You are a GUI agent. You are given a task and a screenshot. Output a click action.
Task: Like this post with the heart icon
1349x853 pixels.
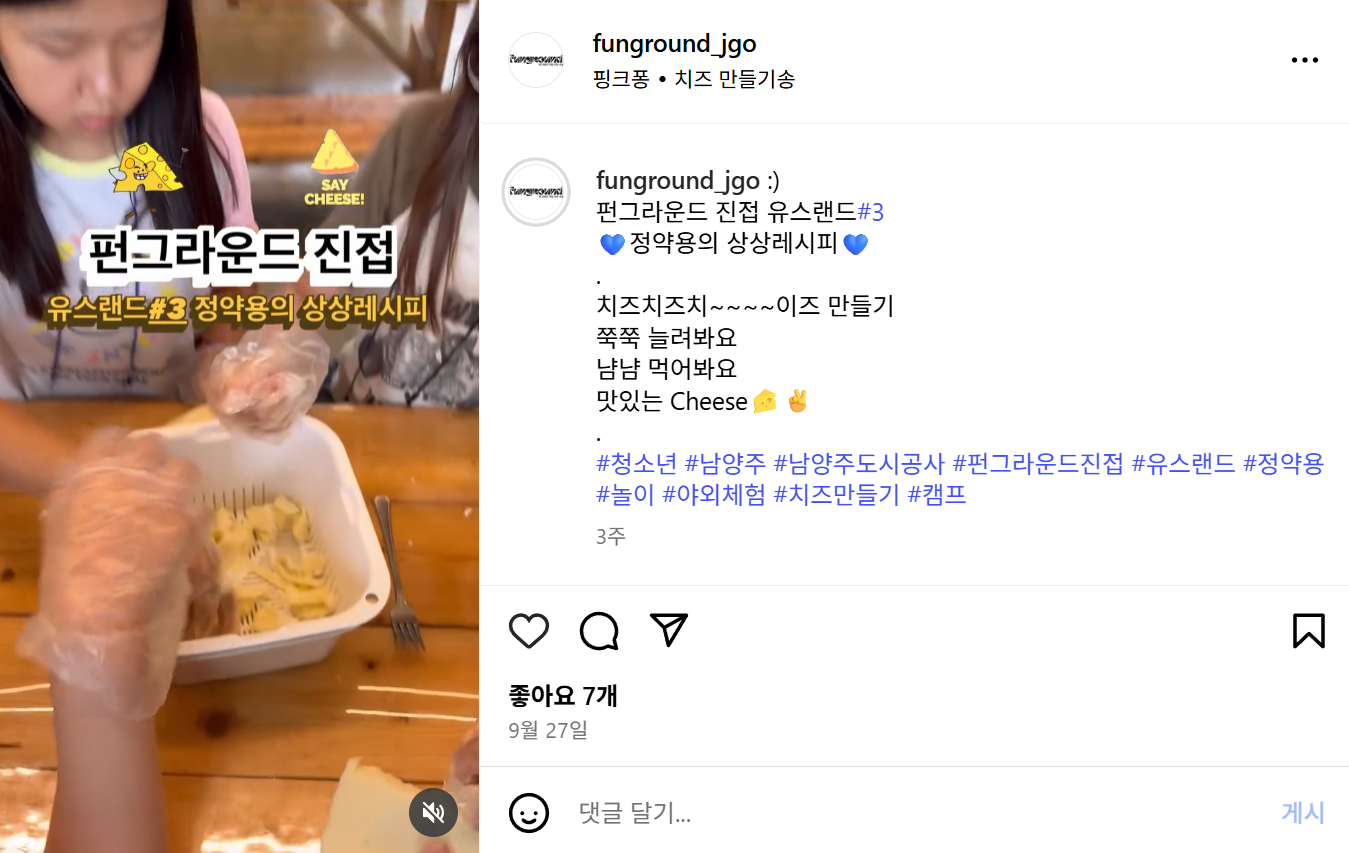click(x=529, y=630)
